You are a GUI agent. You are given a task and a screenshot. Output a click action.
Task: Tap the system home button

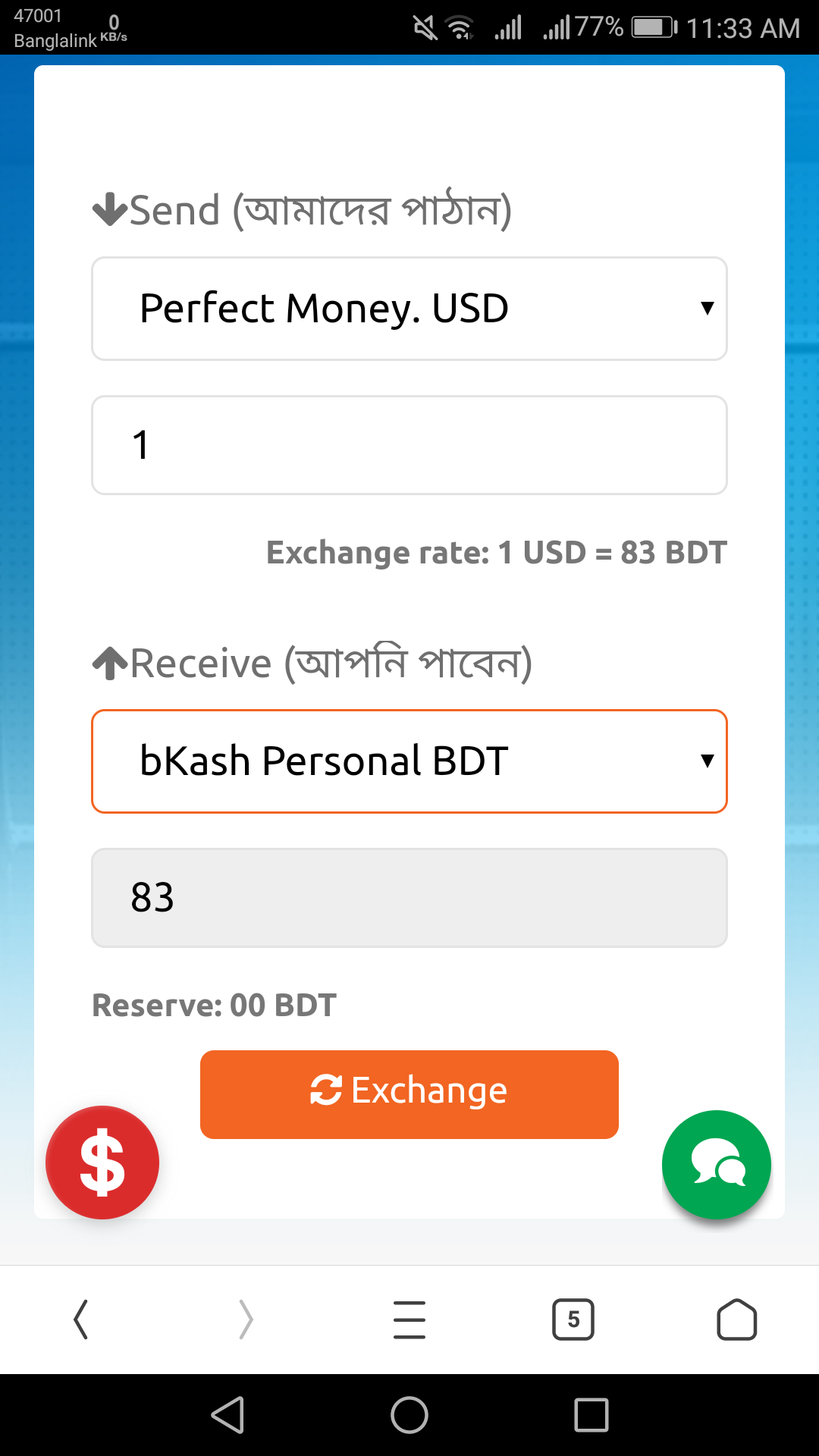[x=409, y=1415]
